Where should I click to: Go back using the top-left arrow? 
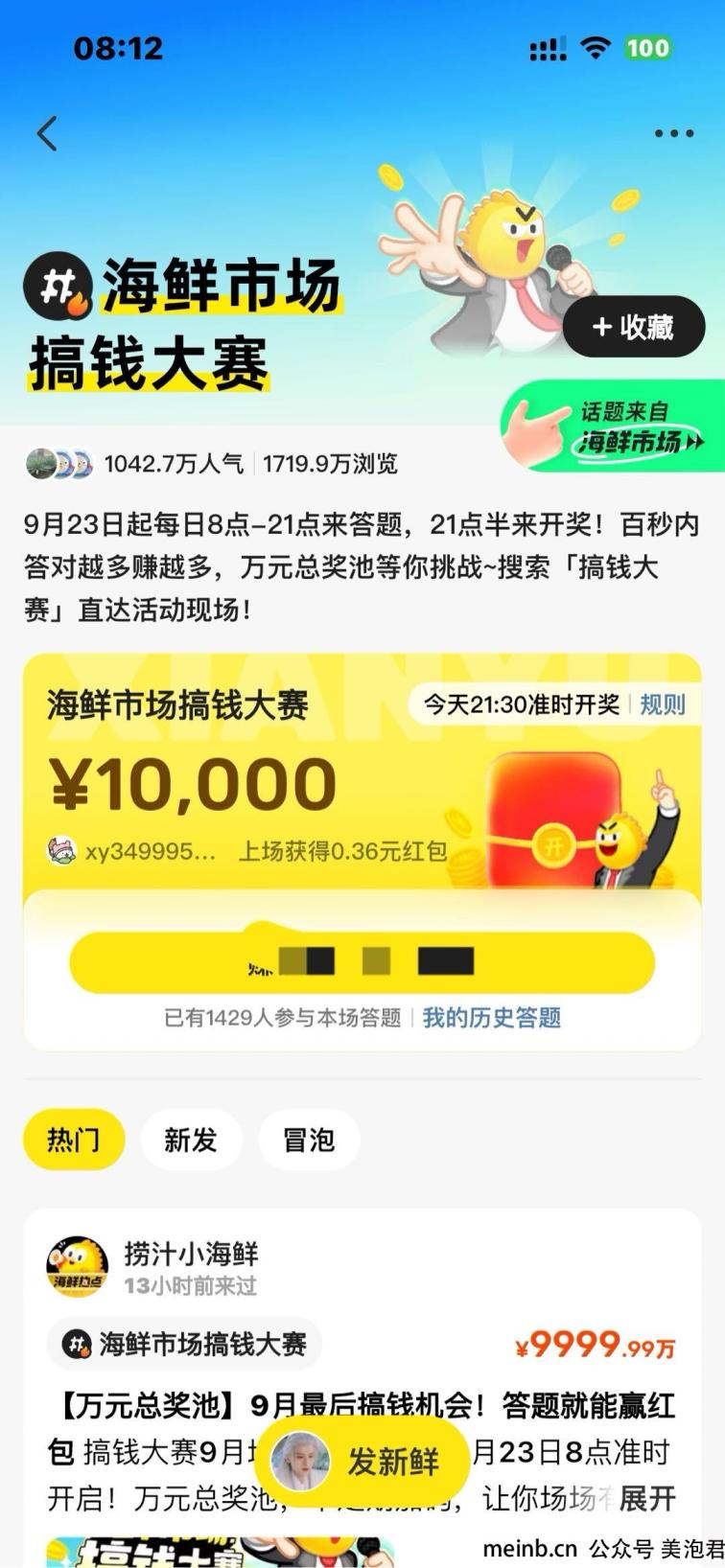[x=47, y=133]
